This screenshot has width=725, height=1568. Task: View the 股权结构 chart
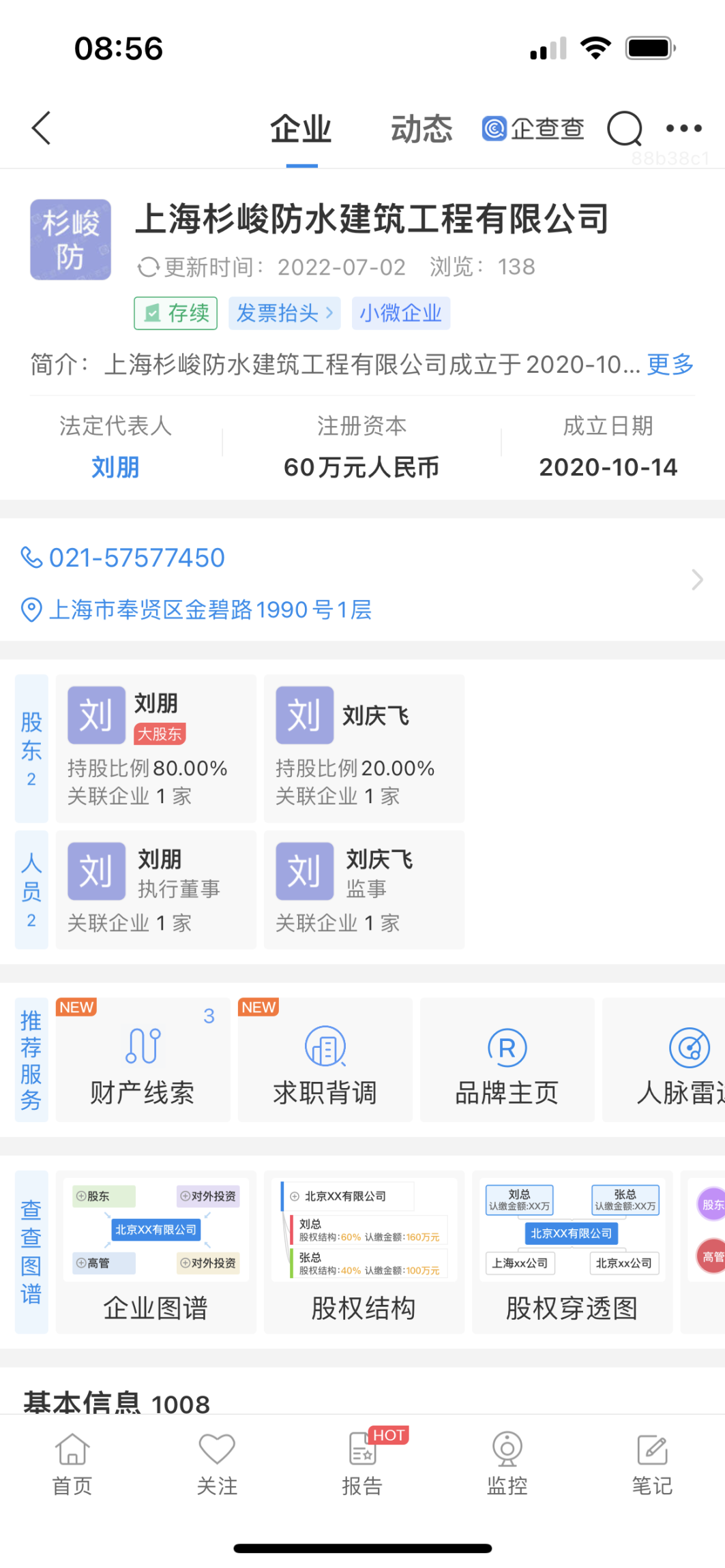click(364, 1252)
